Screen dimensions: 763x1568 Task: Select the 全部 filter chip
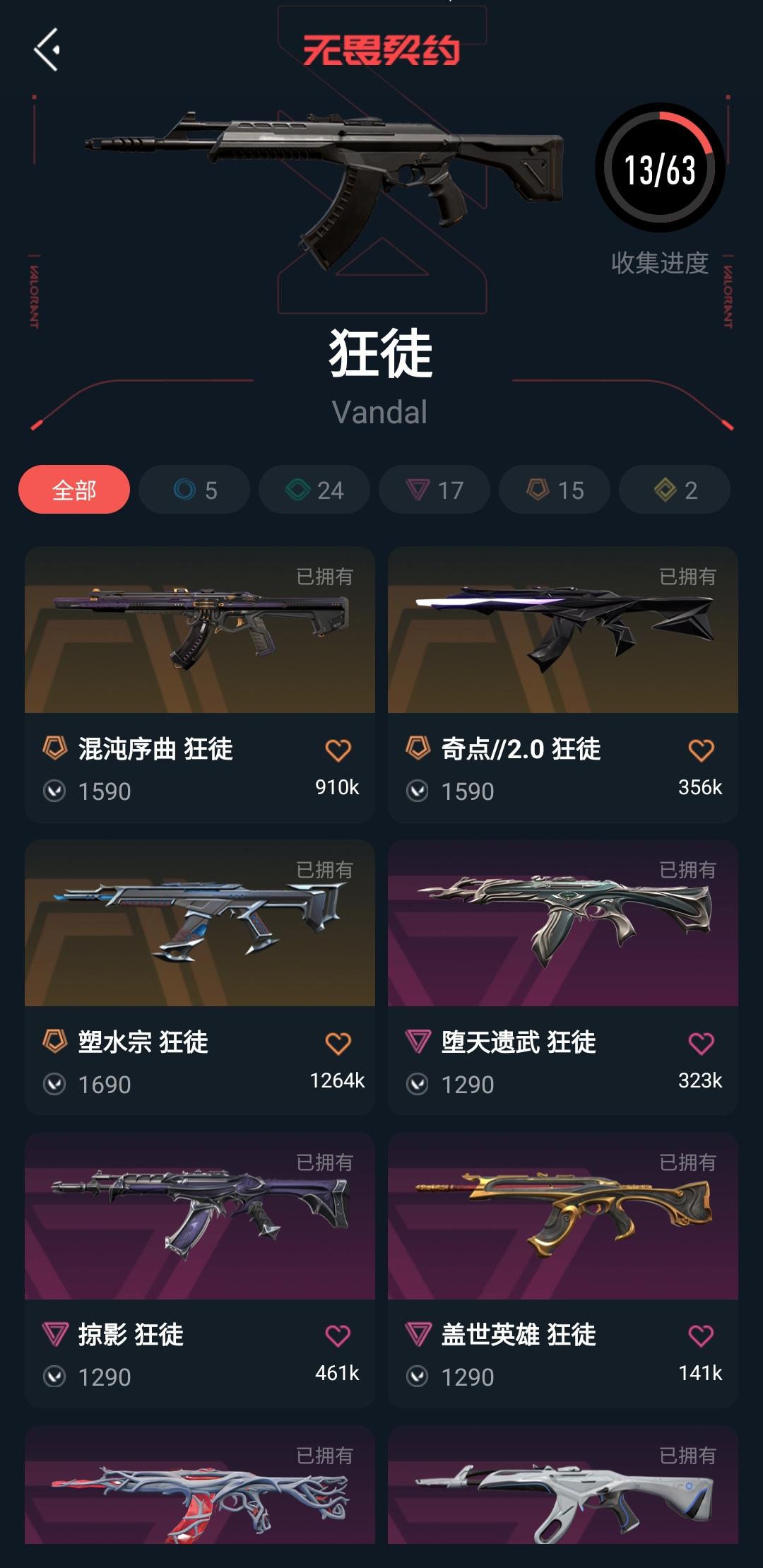pyautogui.click(x=74, y=490)
